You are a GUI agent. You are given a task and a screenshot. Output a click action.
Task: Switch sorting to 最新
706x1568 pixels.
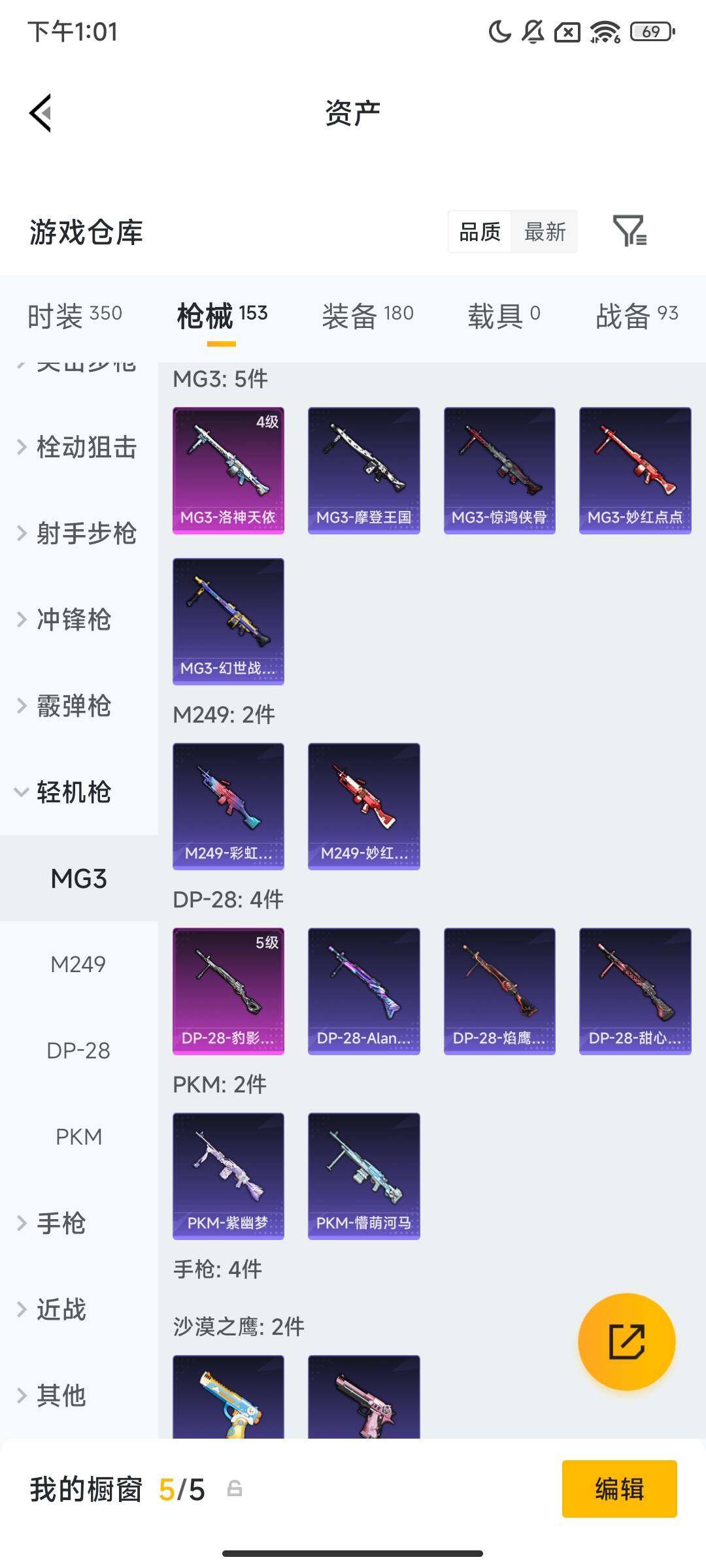tap(545, 232)
